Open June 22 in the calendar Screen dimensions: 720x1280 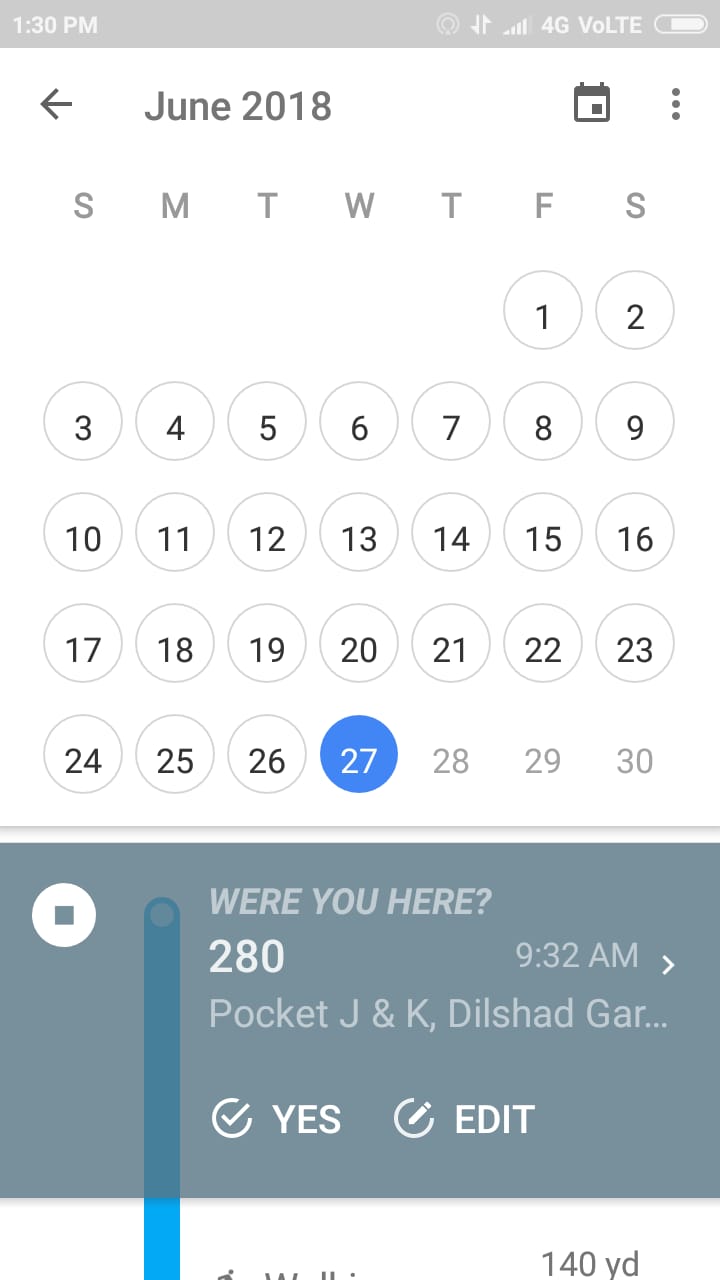pos(543,650)
